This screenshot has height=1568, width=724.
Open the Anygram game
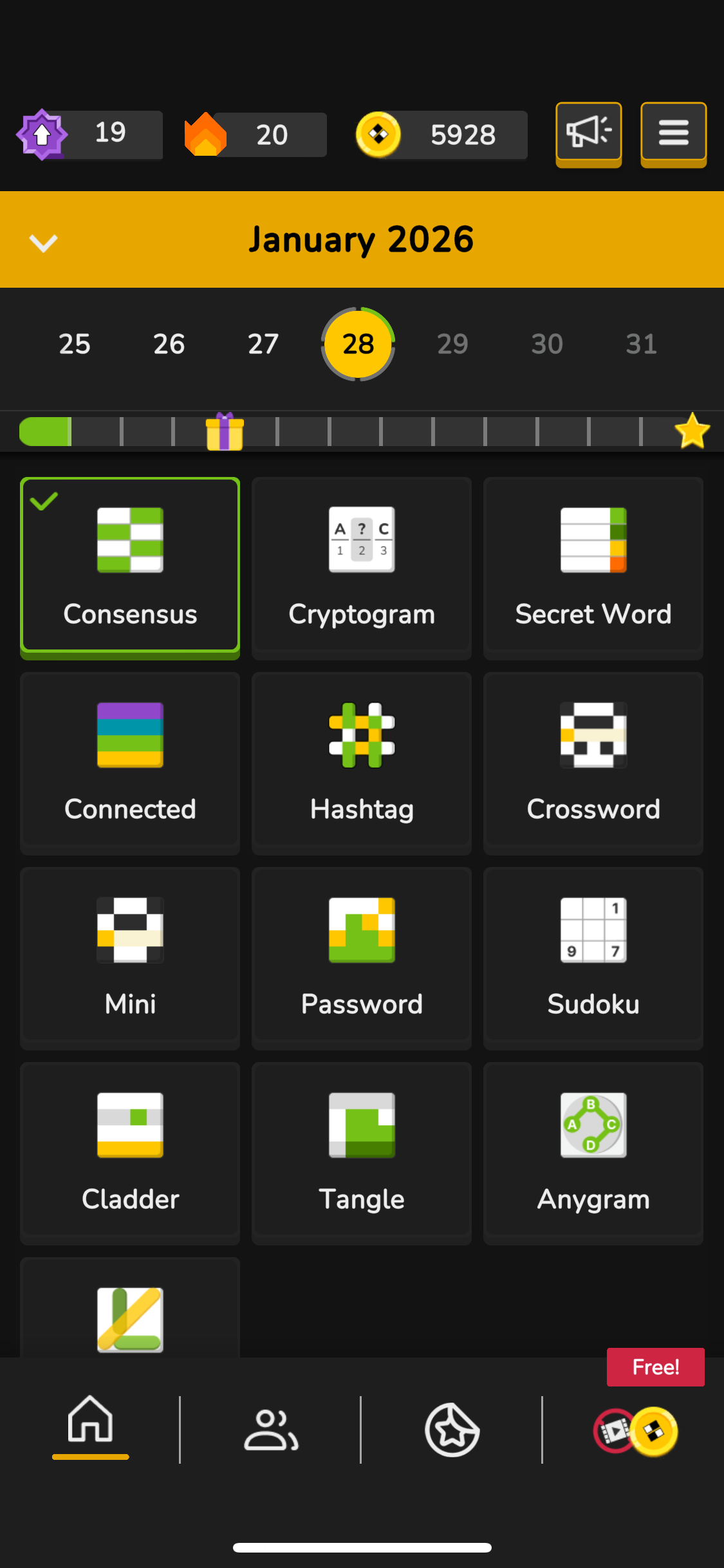[593, 1152]
